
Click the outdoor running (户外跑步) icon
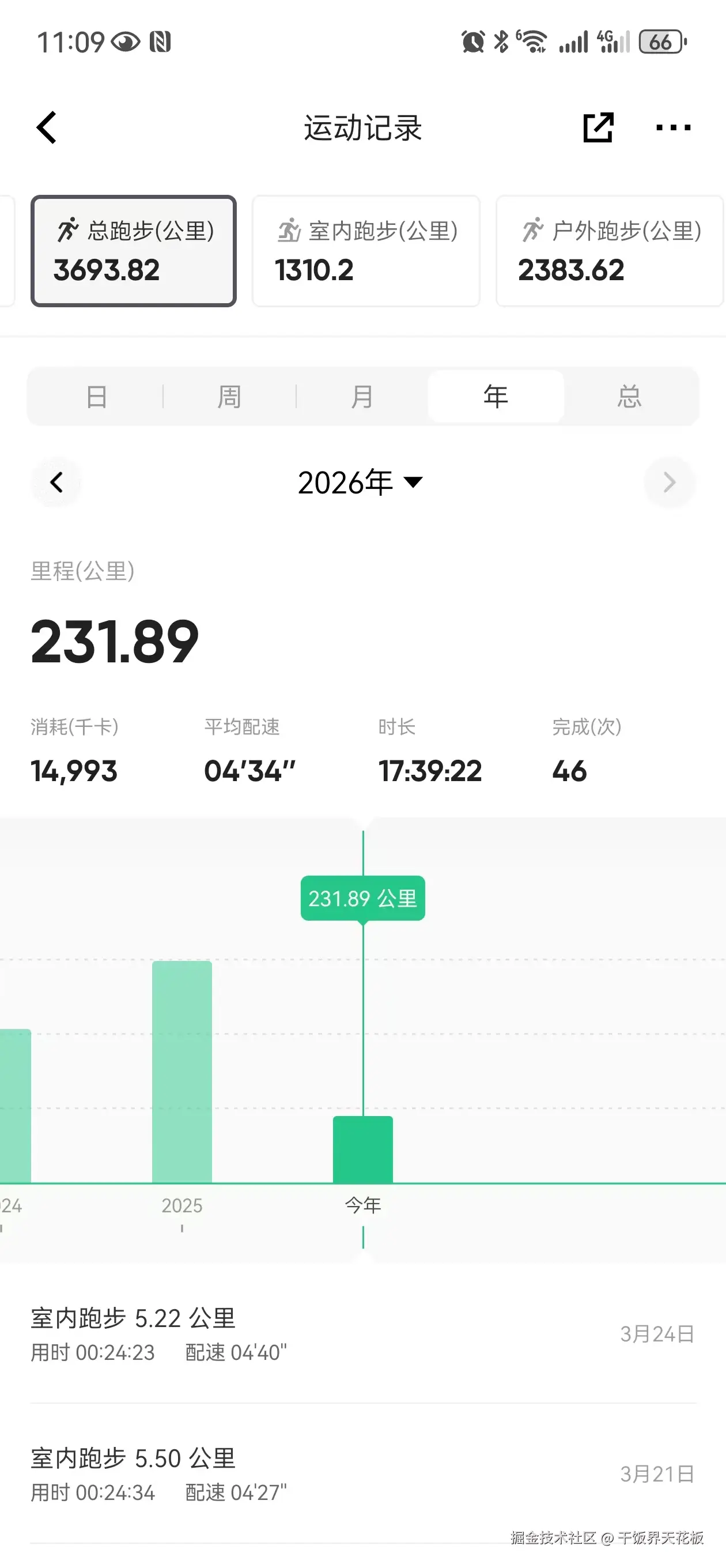tap(533, 231)
